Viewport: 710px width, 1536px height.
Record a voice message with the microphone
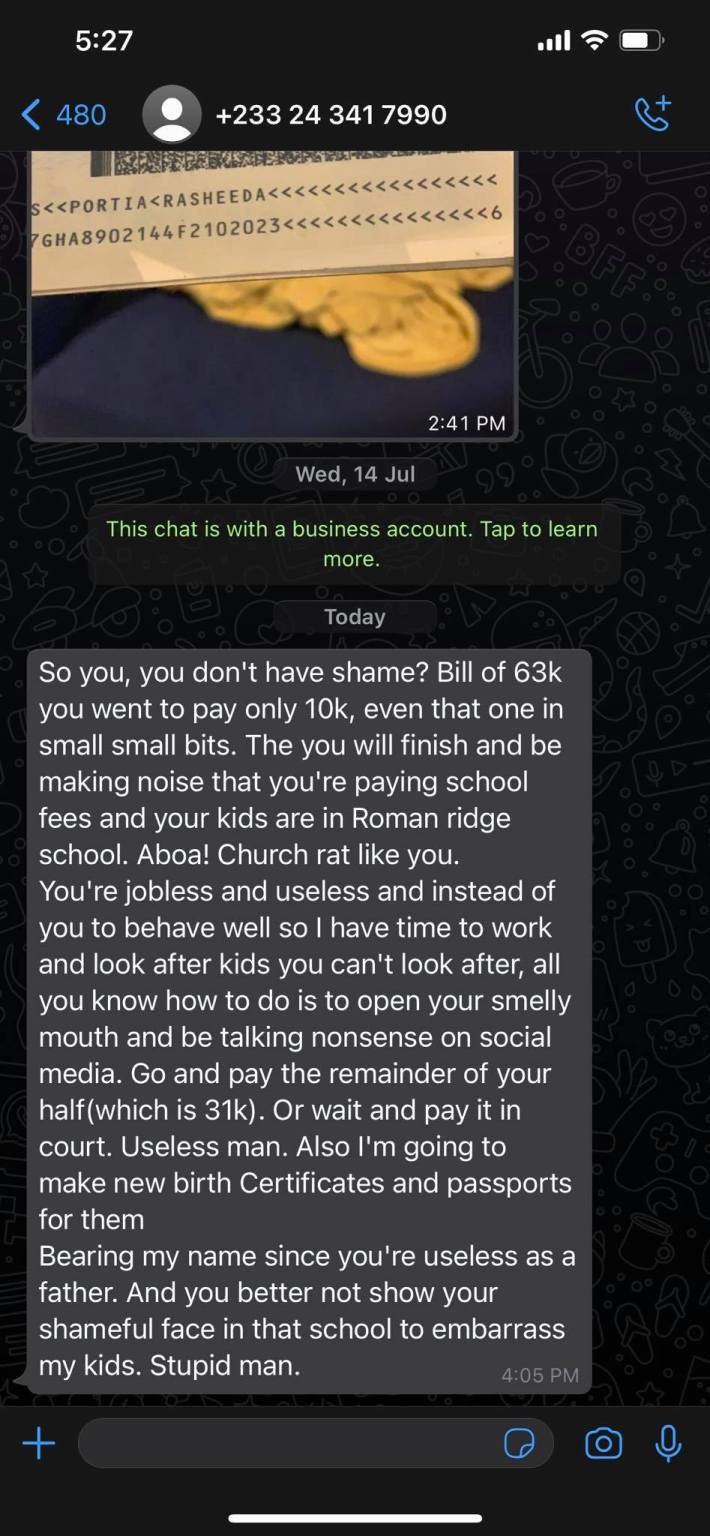pos(668,1444)
